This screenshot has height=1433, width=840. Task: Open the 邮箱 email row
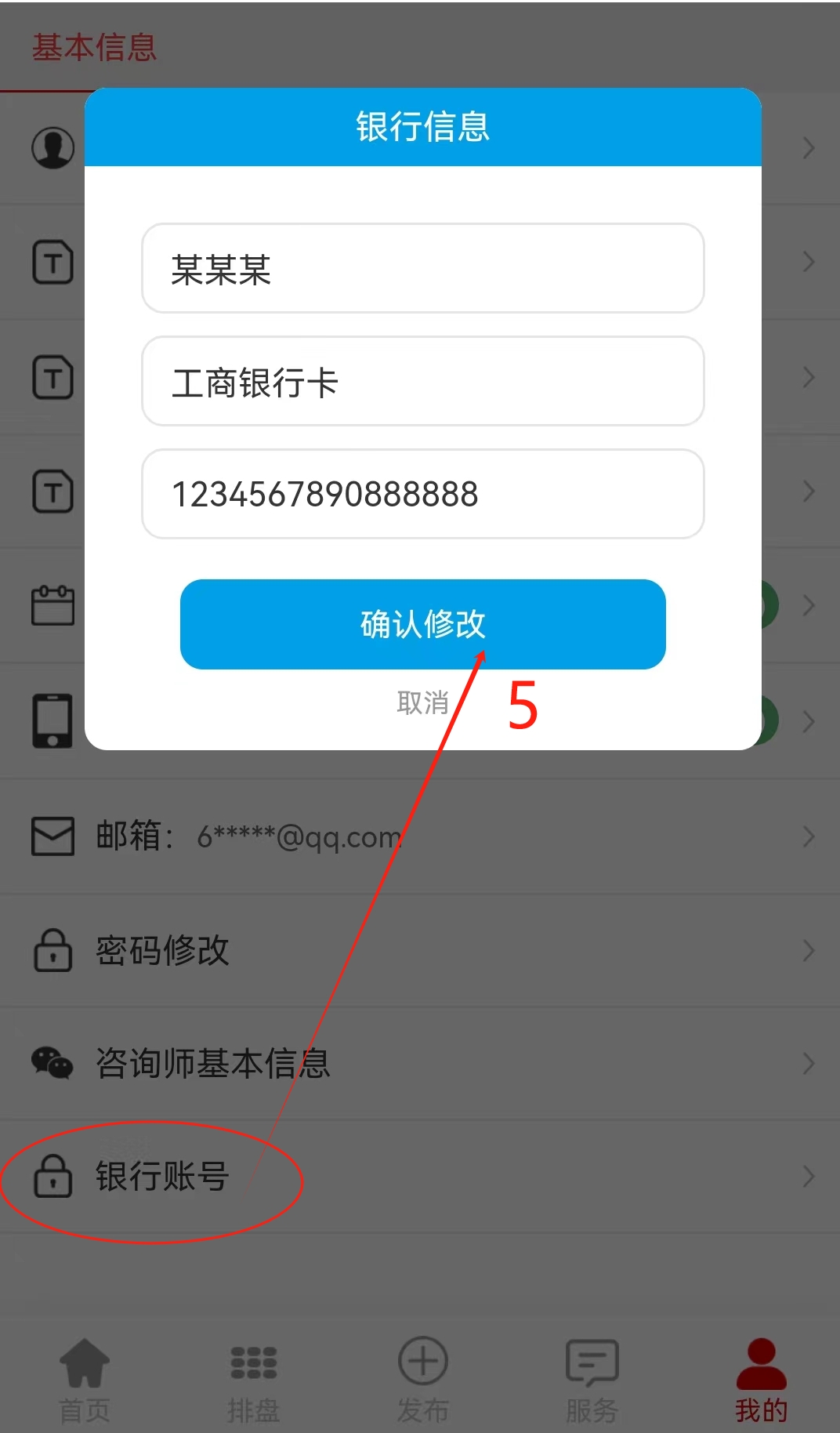pyautogui.click(x=420, y=836)
